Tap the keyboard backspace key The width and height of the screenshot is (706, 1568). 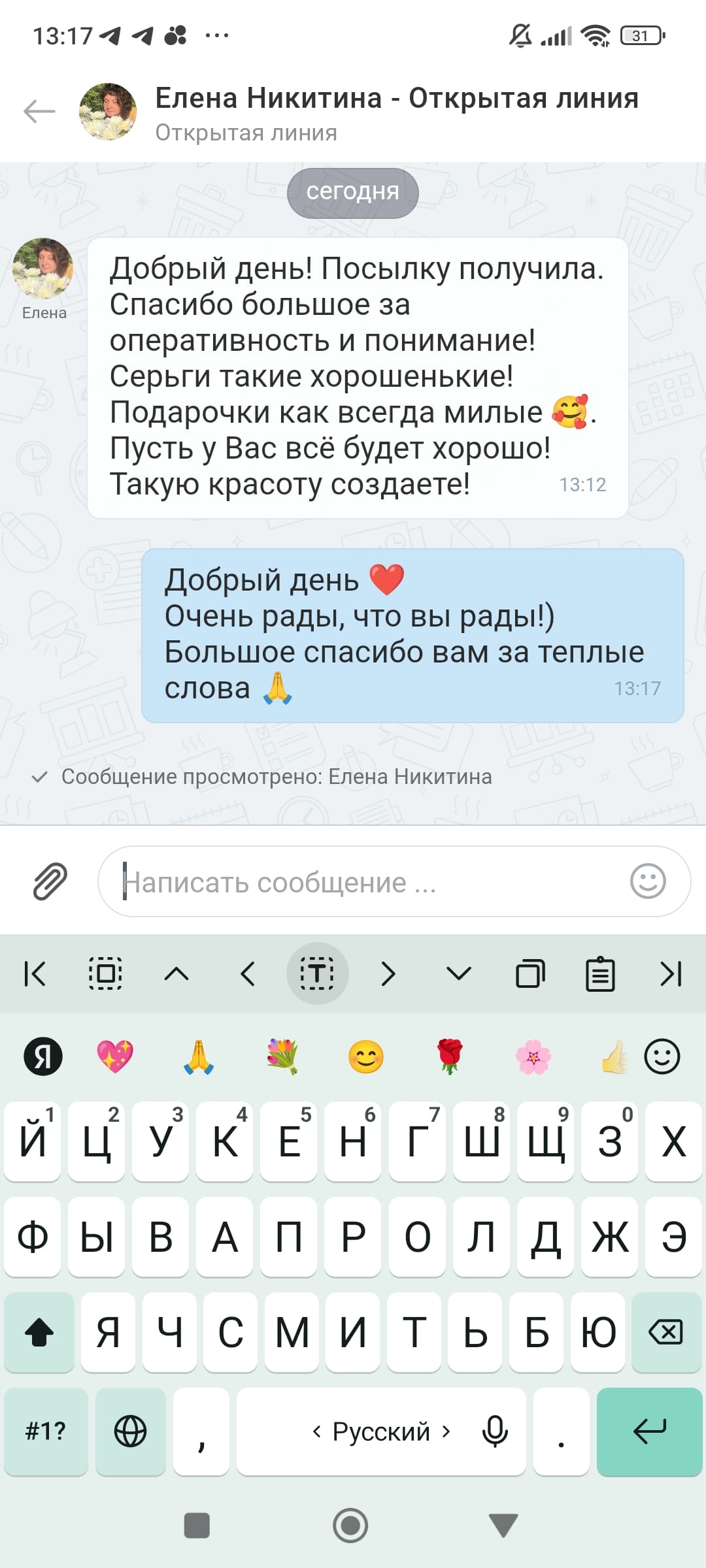[x=665, y=1332]
